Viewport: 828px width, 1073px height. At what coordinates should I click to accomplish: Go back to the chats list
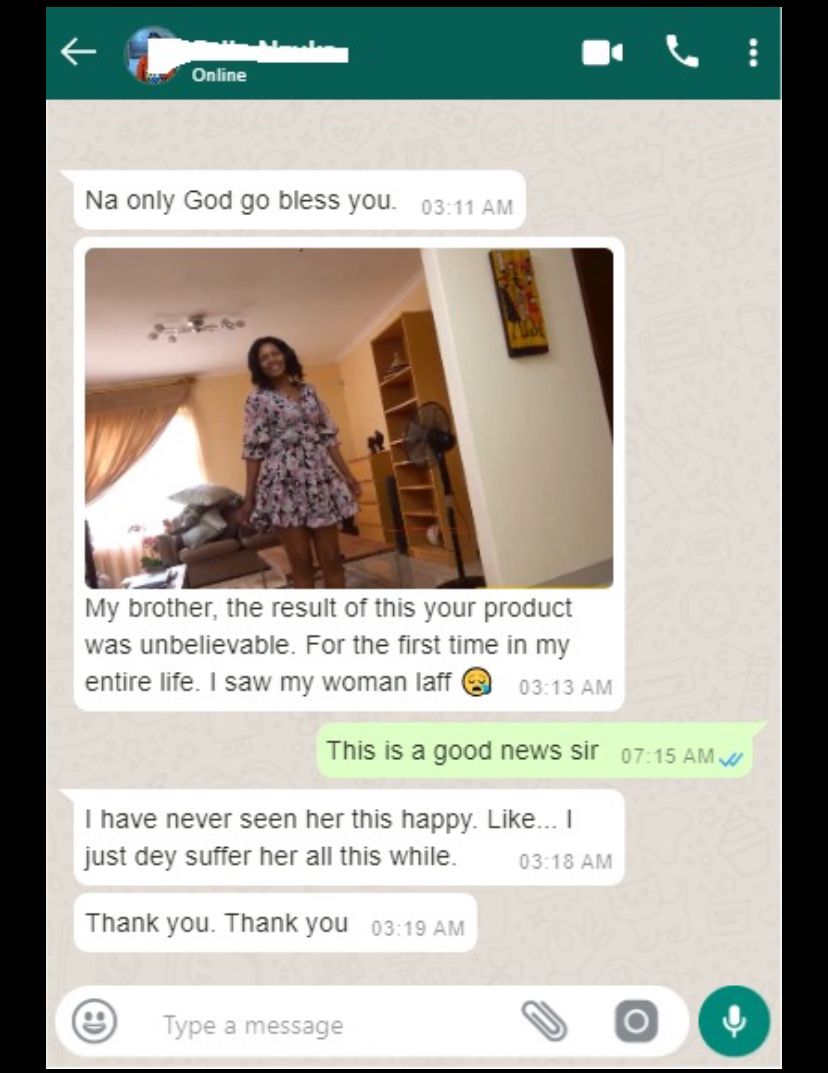point(78,53)
